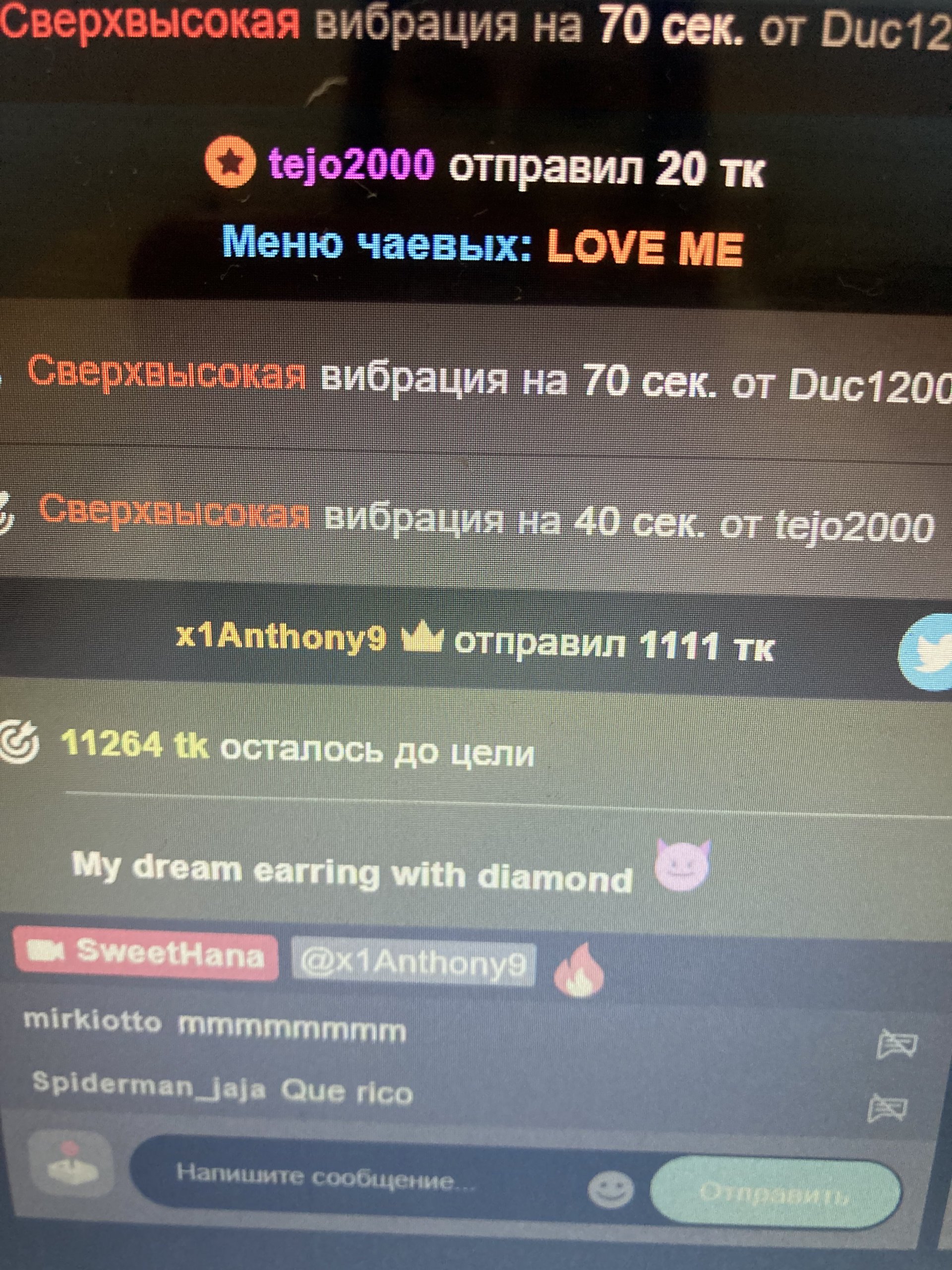Open the icon beside Spiderman_jaja's message

887,1107
